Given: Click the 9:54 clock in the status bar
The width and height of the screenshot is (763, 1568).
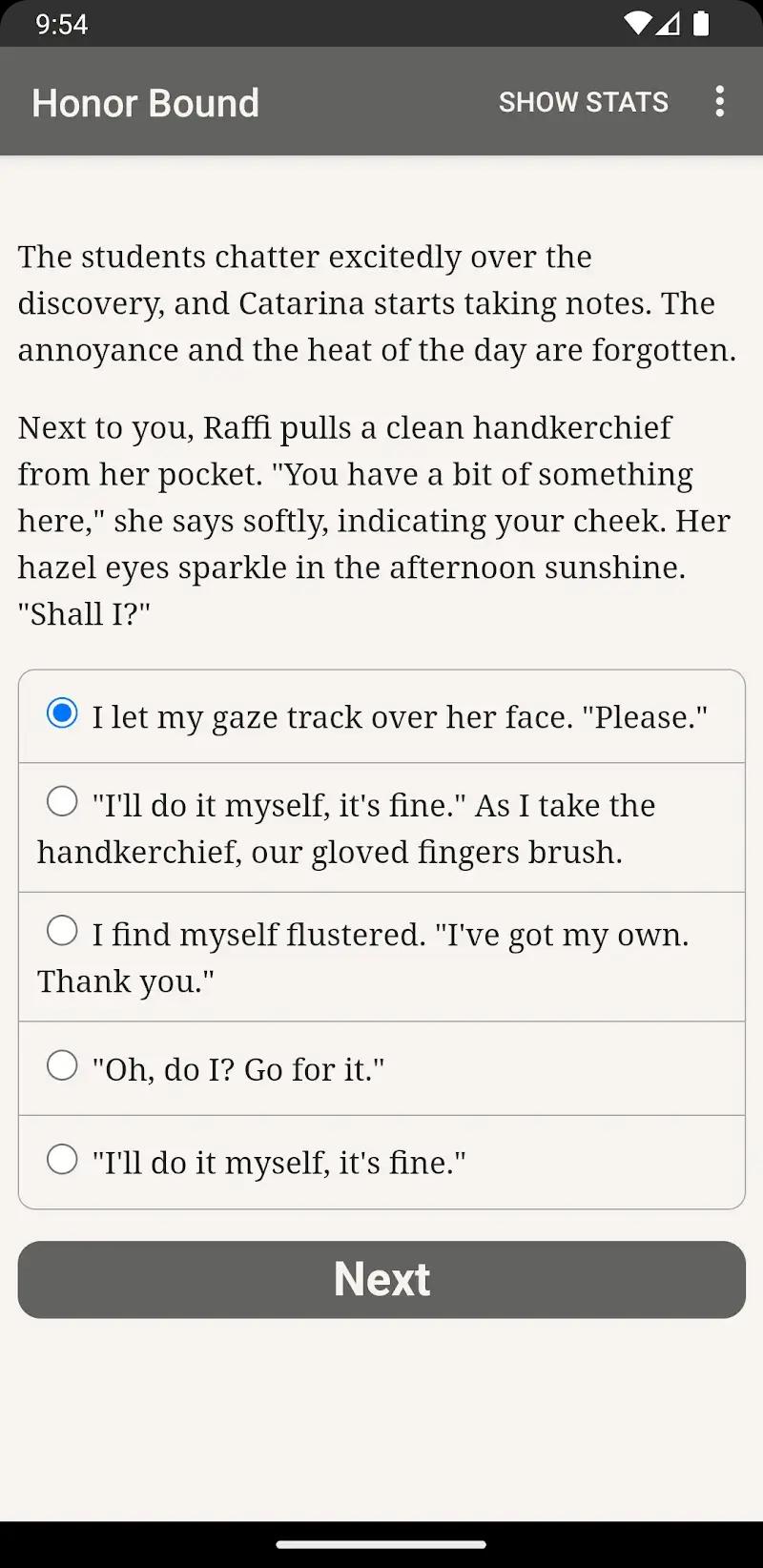Looking at the screenshot, I should point(59,25).
